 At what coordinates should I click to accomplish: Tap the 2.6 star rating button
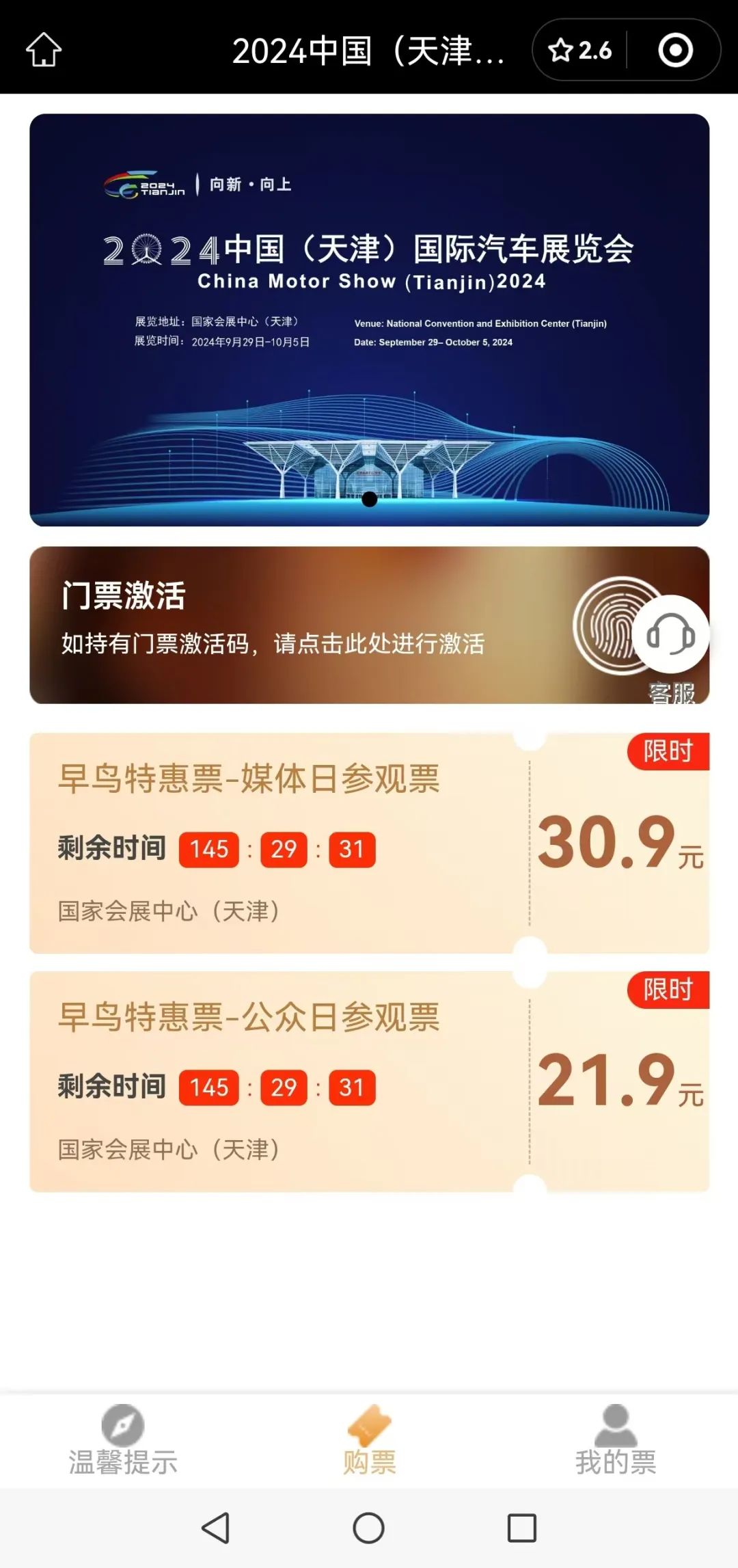click(x=580, y=50)
